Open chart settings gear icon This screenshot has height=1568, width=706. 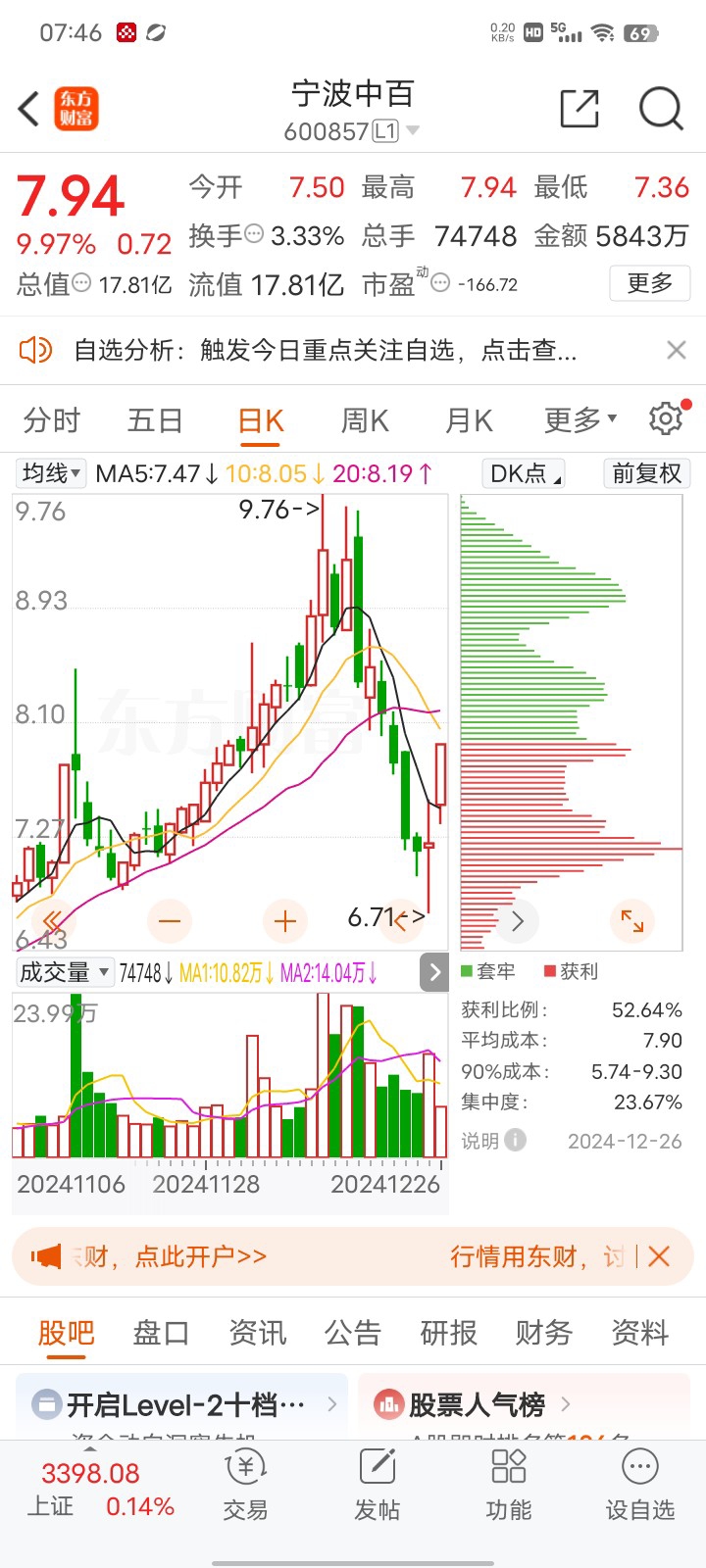(666, 418)
